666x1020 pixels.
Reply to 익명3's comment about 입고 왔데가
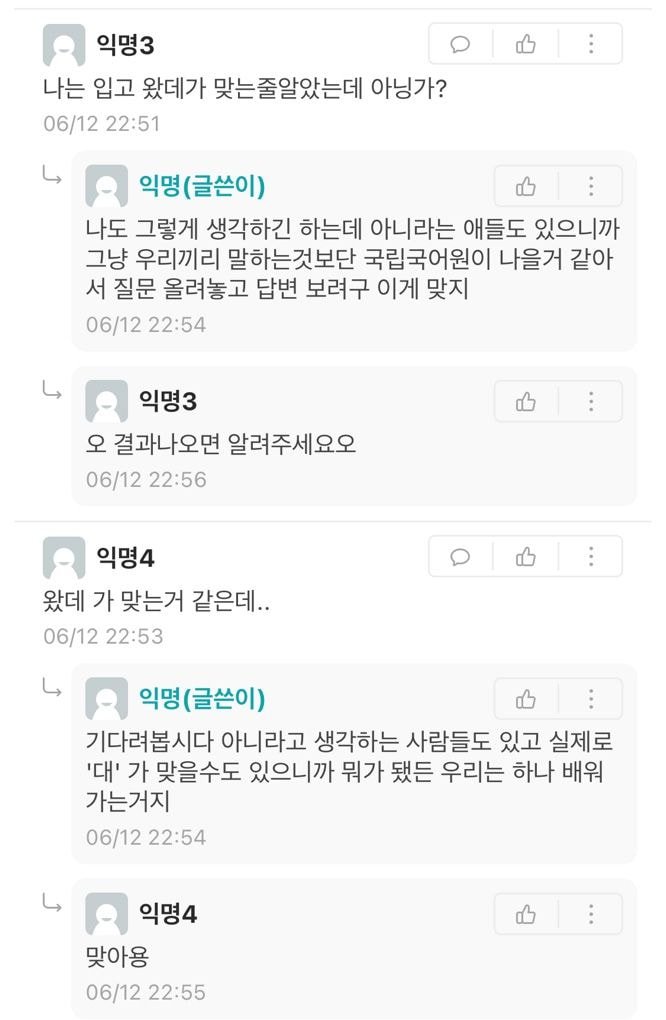pos(461,44)
